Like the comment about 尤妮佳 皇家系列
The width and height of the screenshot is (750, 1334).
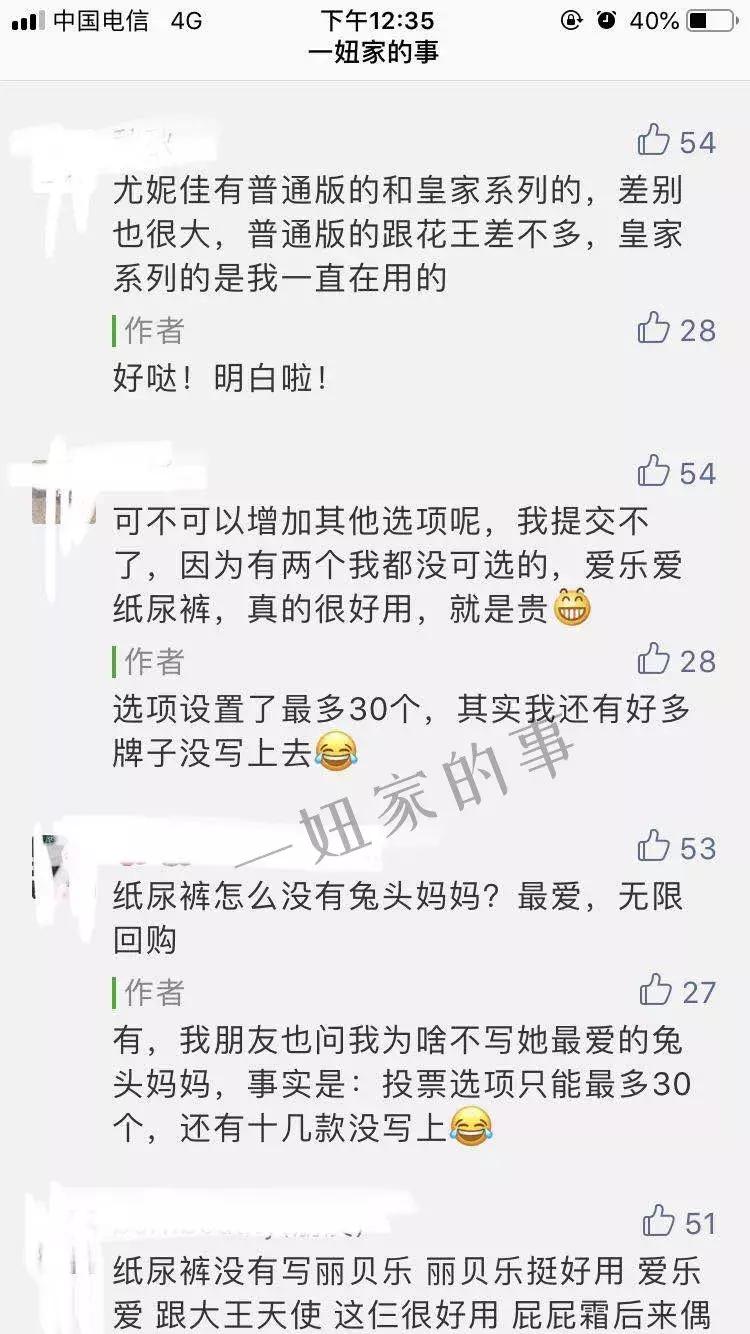654,140
